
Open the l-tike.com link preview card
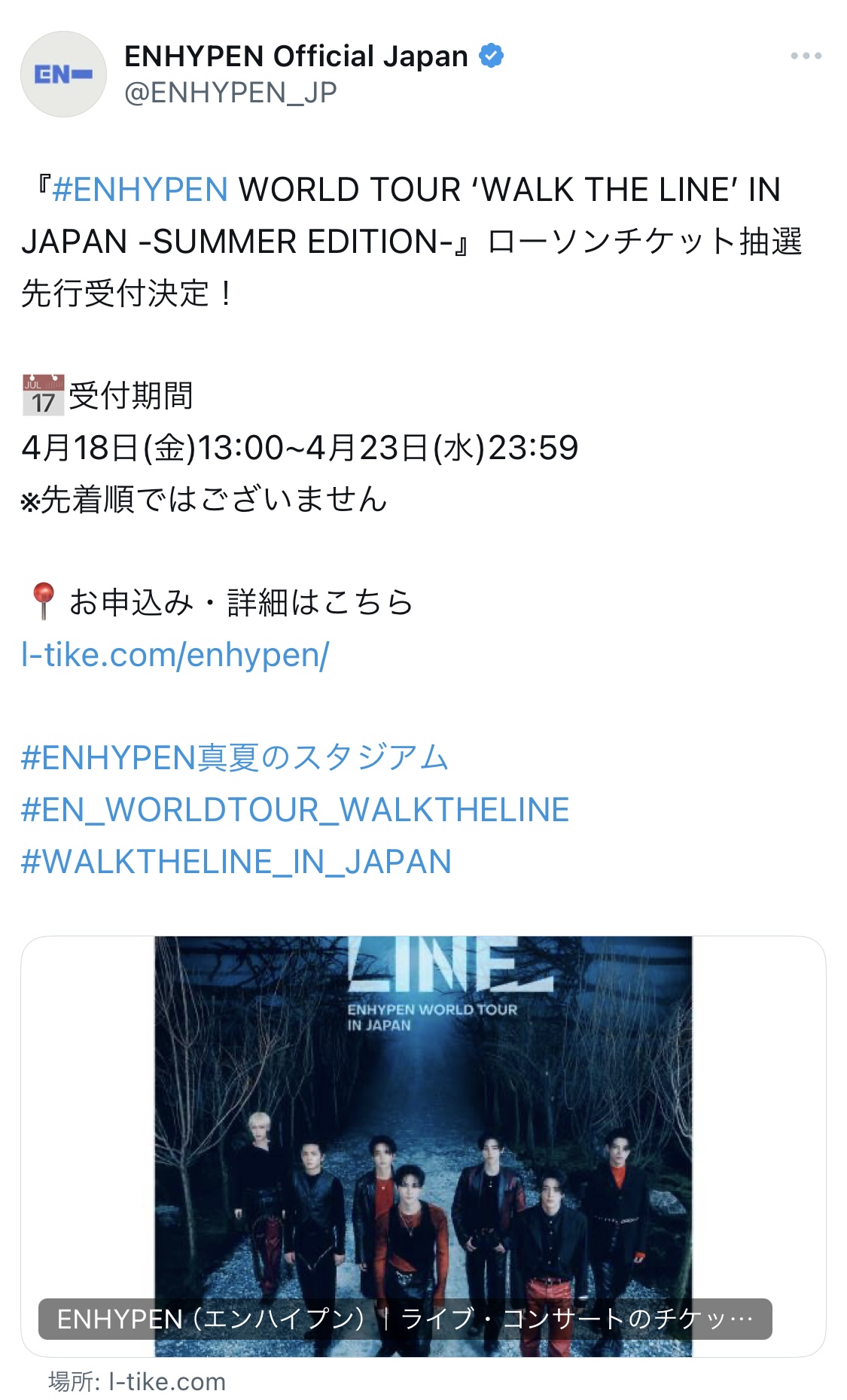coord(423,1146)
